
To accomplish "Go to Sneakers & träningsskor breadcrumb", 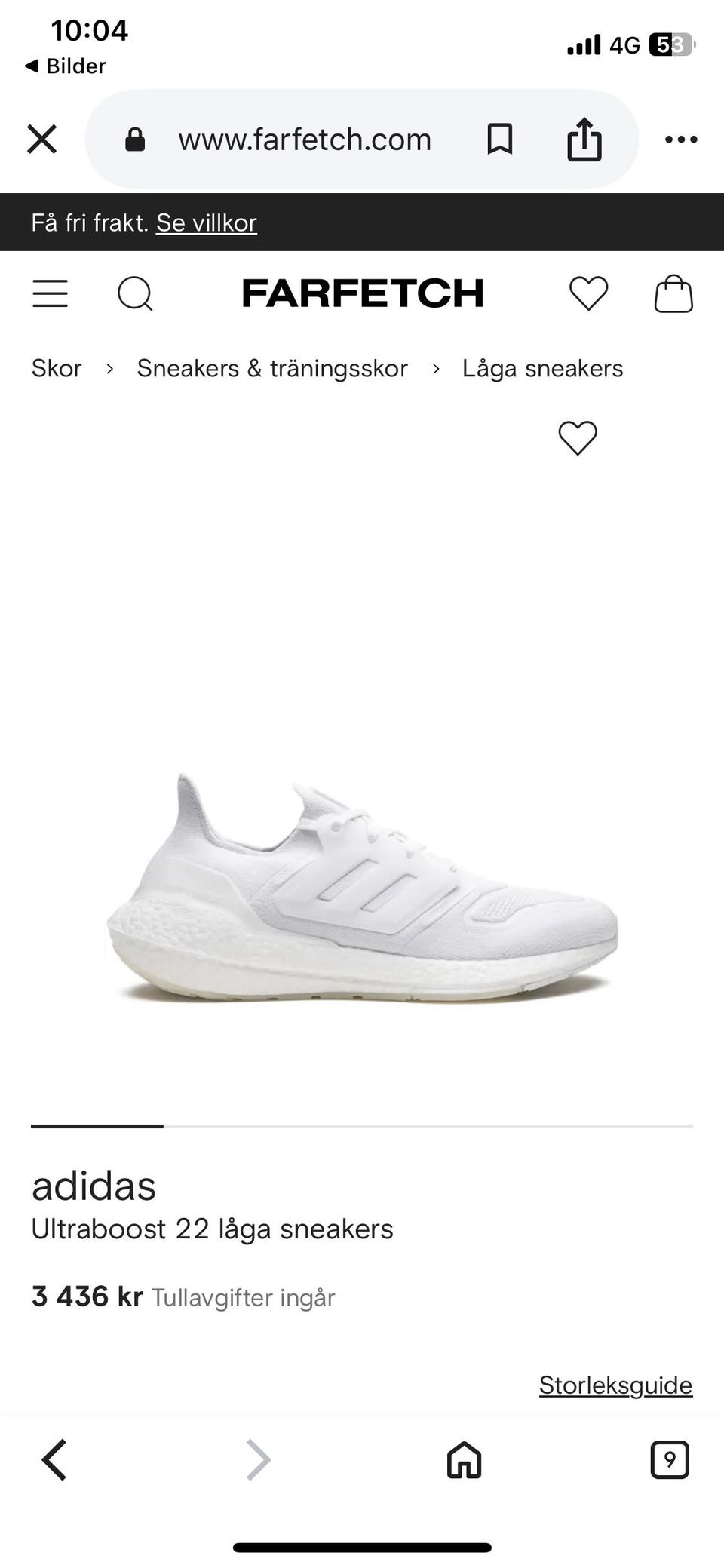I will [x=271, y=368].
